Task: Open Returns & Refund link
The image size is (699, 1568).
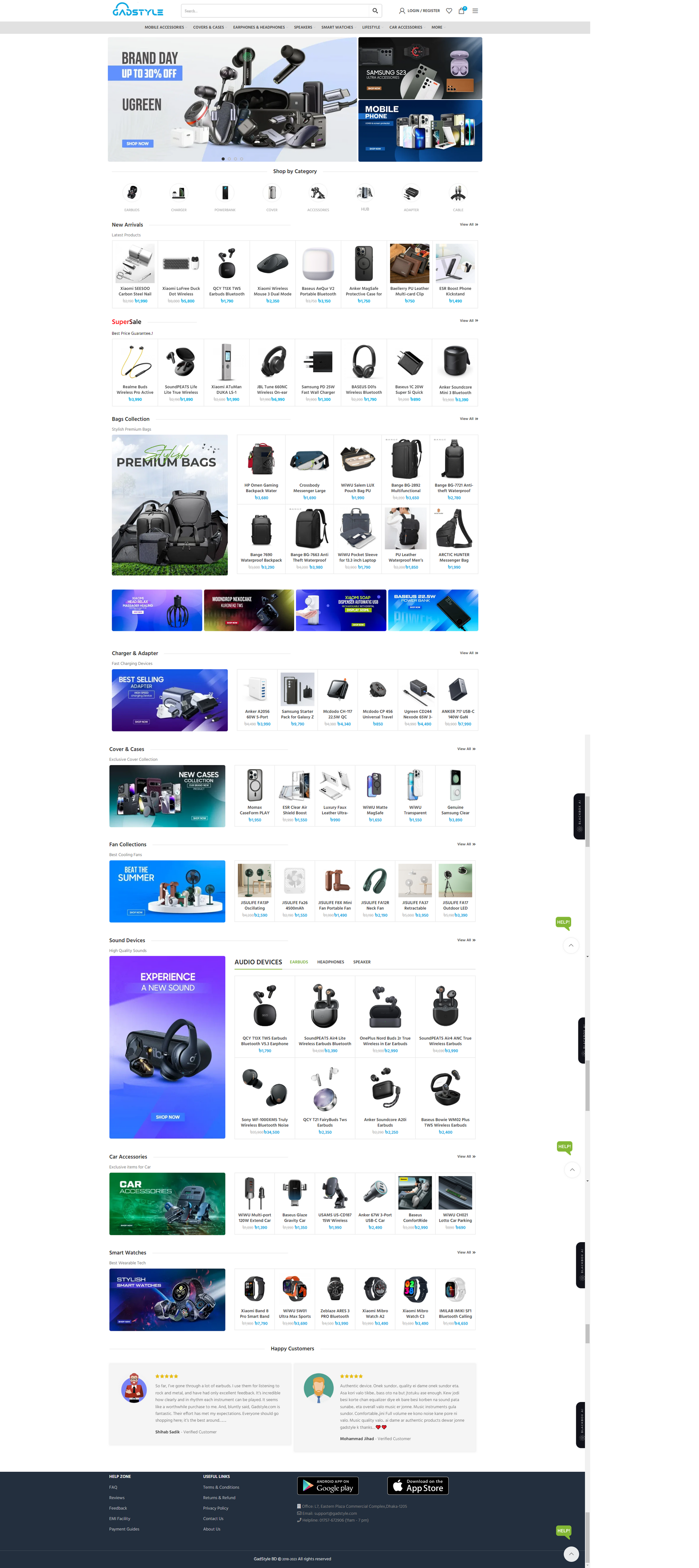Action: (219, 1497)
